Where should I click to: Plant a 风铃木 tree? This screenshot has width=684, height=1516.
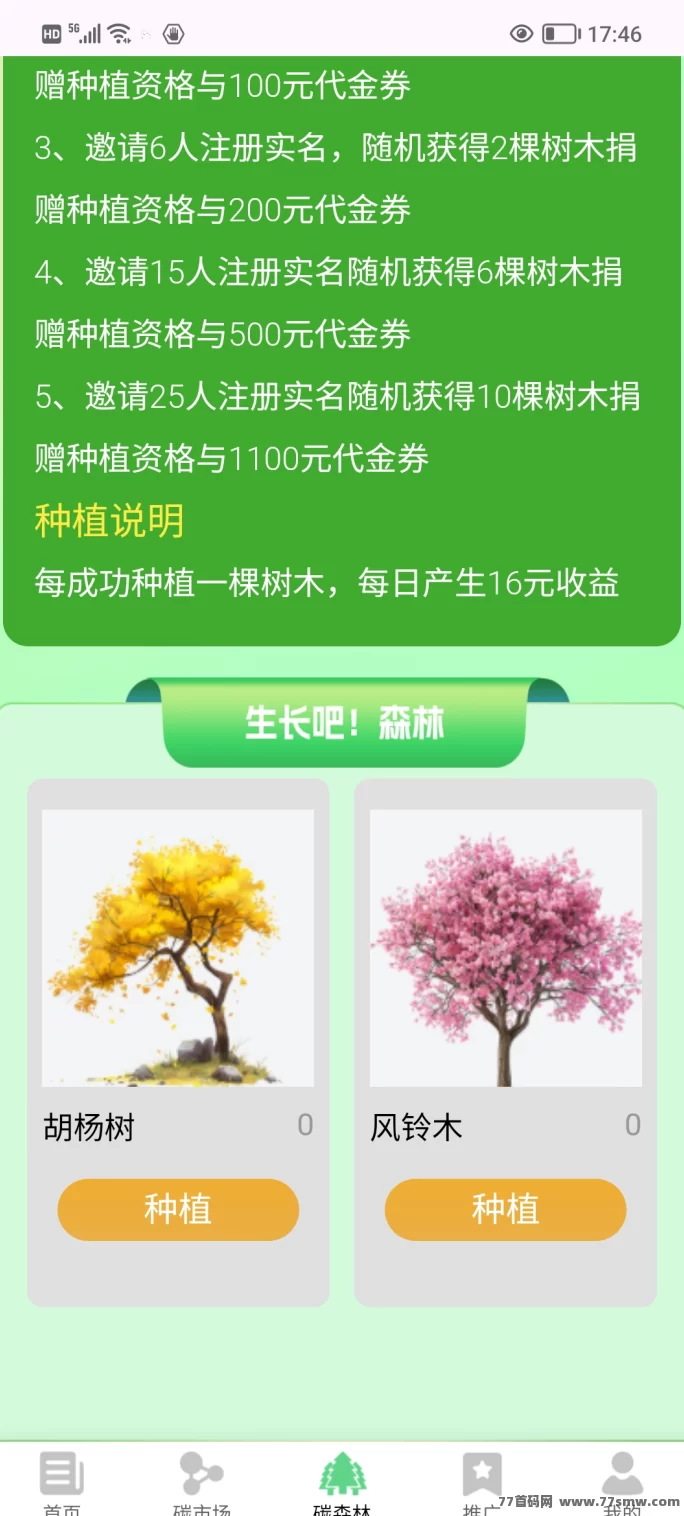pyautogui.click(x=505, y=1209)
